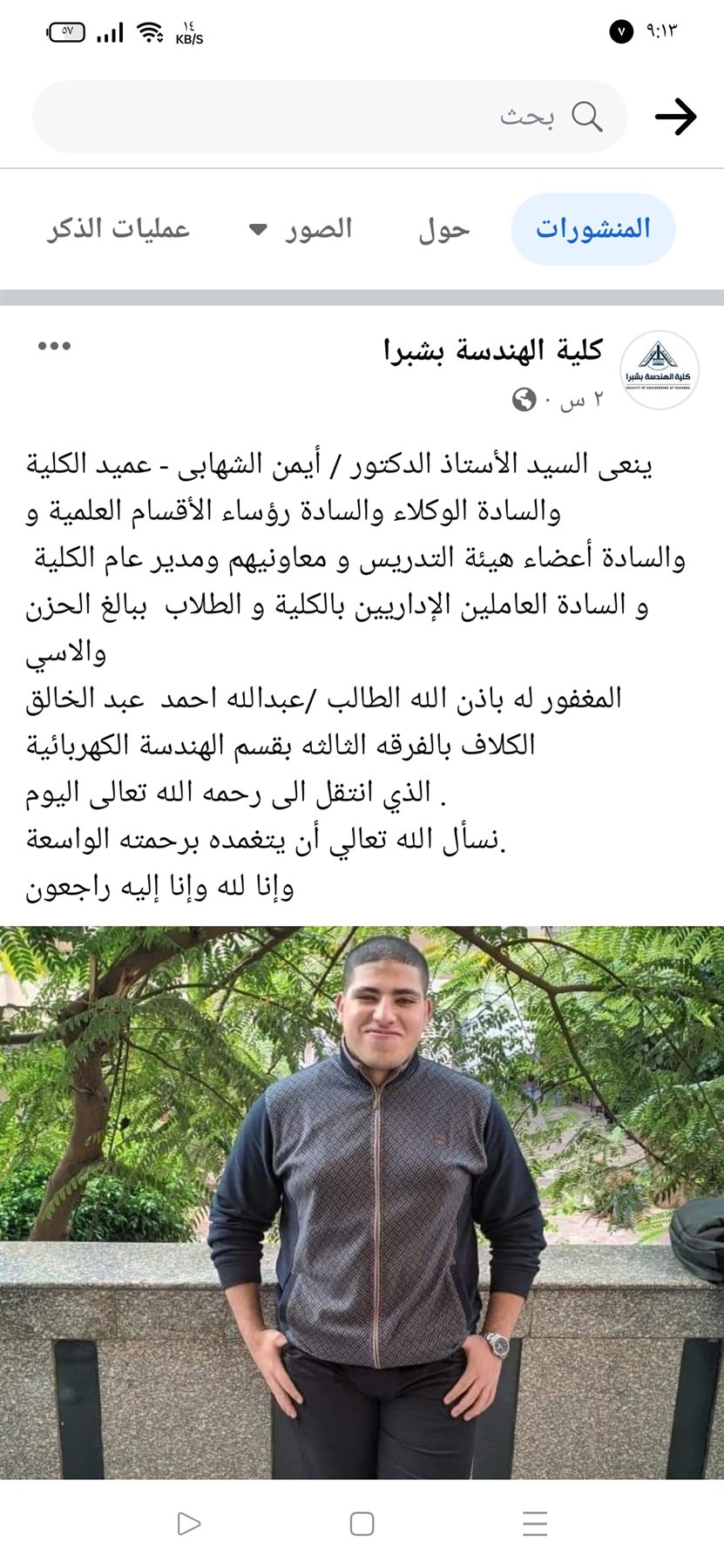Image resolution: width=724 pixels, height=1568 pixels.
Task: Go back using the arrow icon
Action: point(675,117)
